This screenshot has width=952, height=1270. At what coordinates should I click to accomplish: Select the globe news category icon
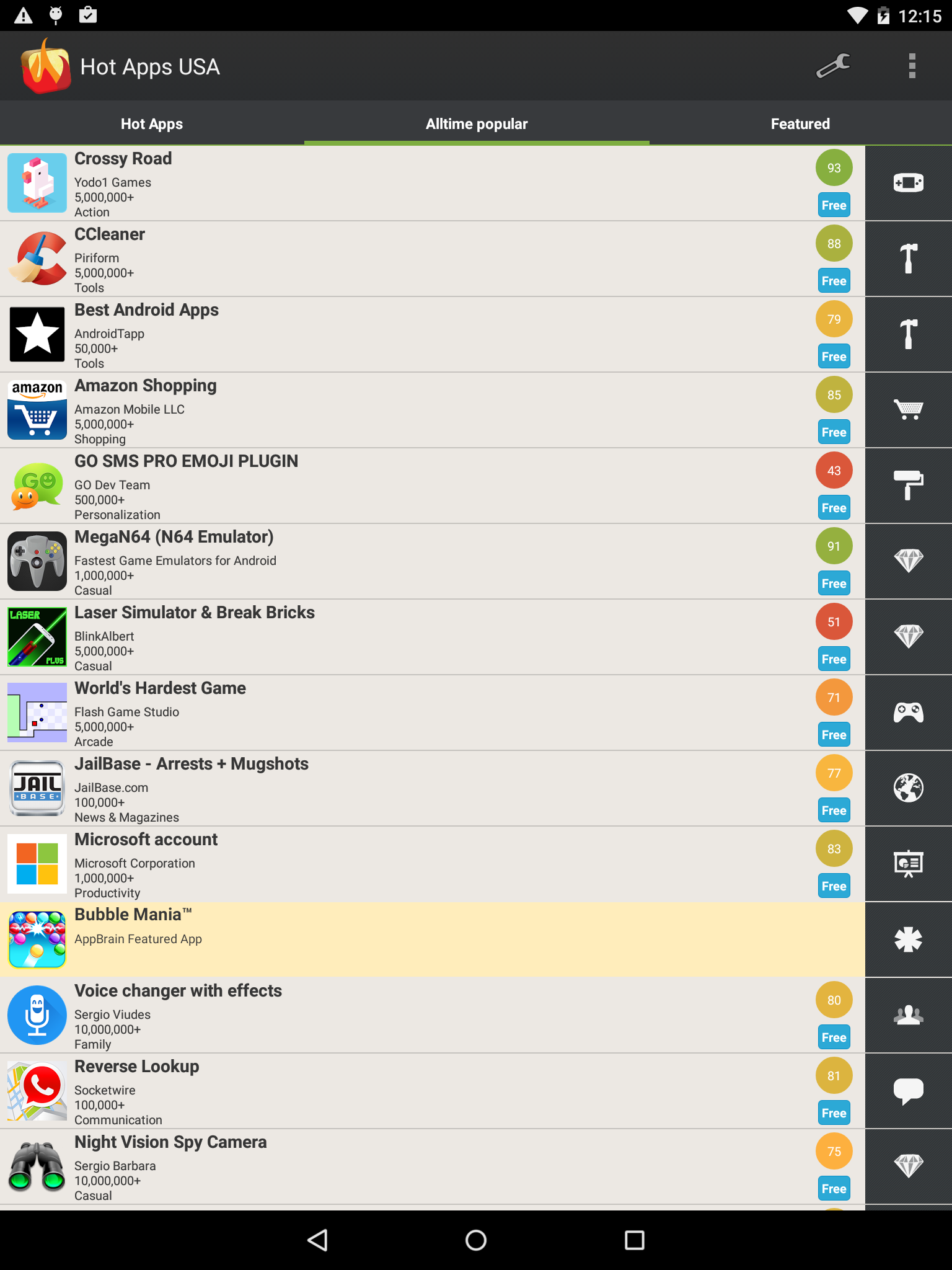pos(909,789)
